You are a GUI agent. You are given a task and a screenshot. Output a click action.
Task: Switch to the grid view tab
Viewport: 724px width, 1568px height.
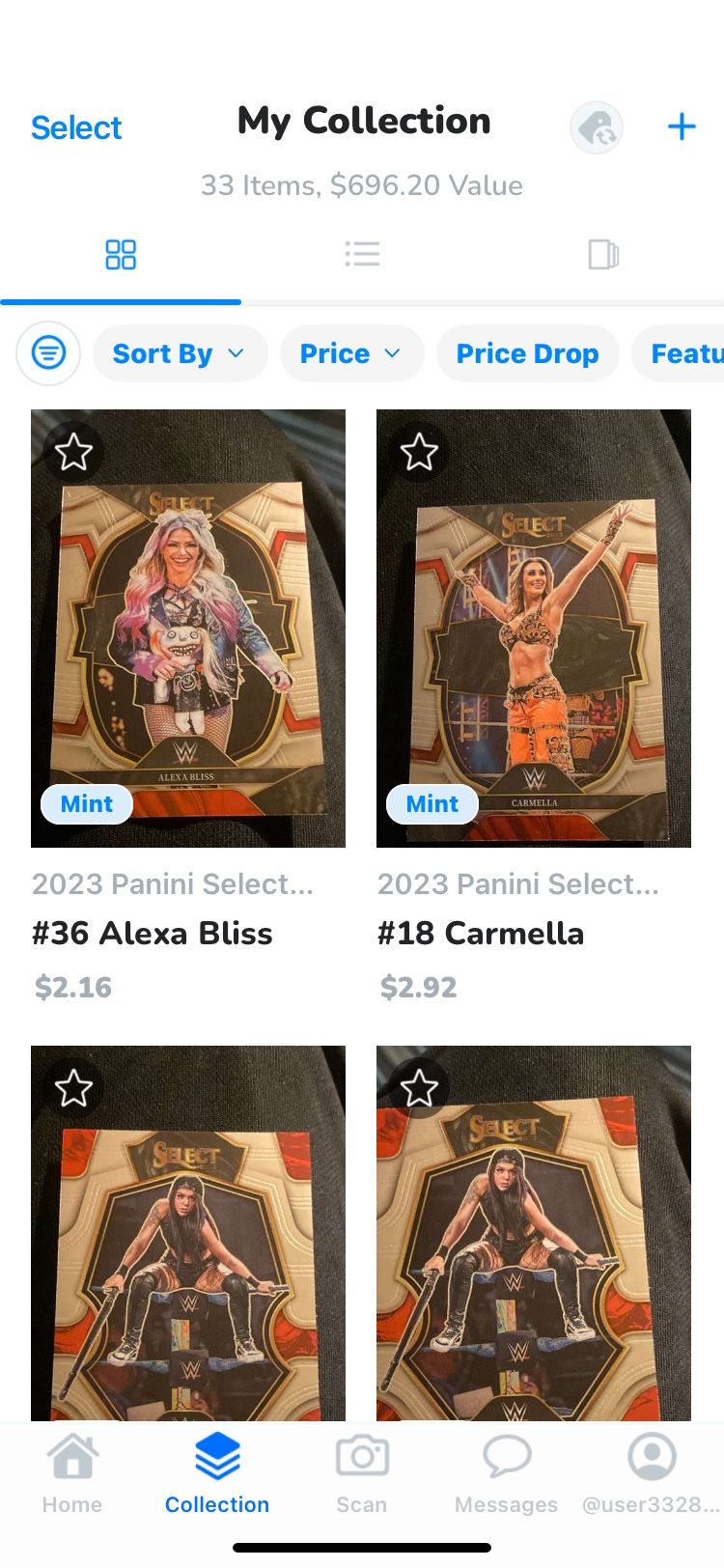[x=121, y=255]
